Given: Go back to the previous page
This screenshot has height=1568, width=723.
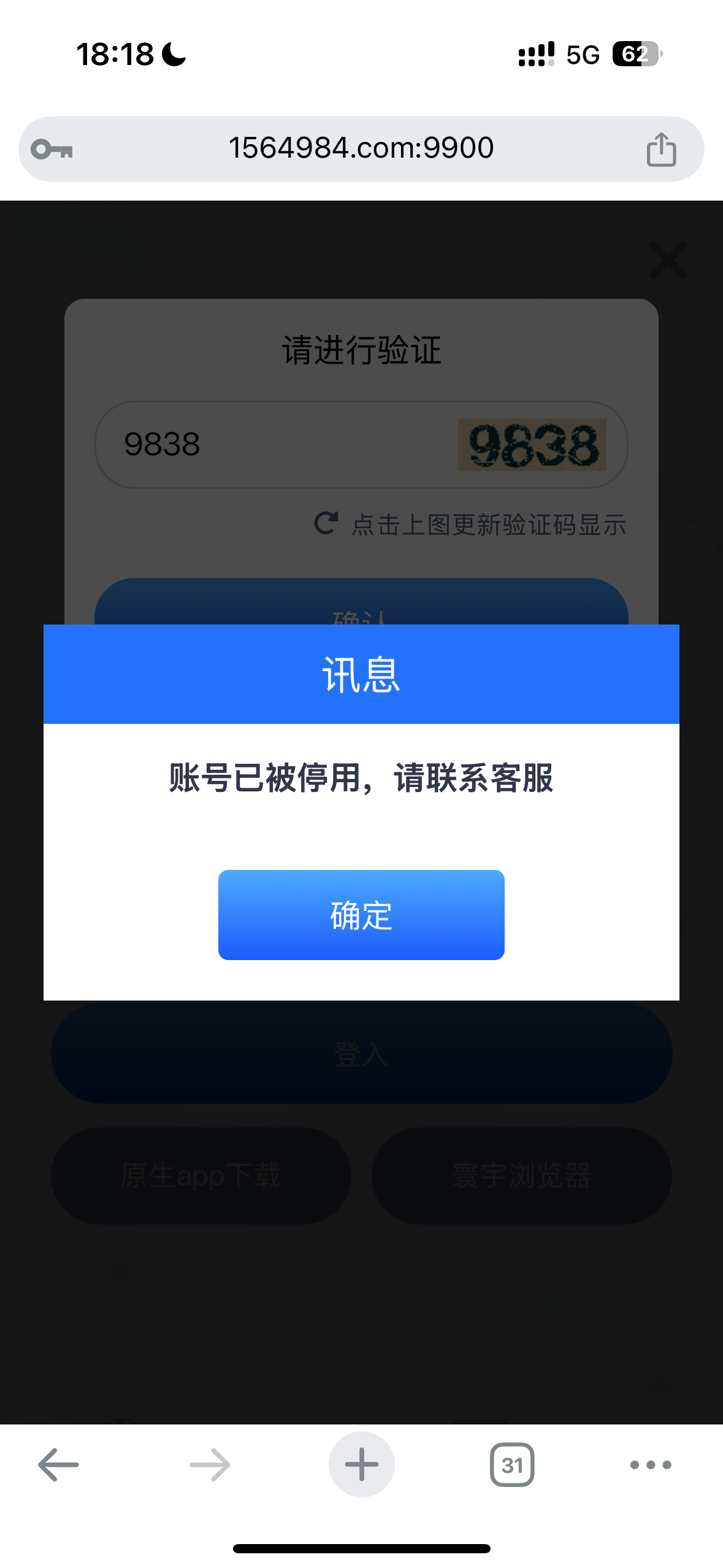Looking at the screenshot, I should (58, 1464).
